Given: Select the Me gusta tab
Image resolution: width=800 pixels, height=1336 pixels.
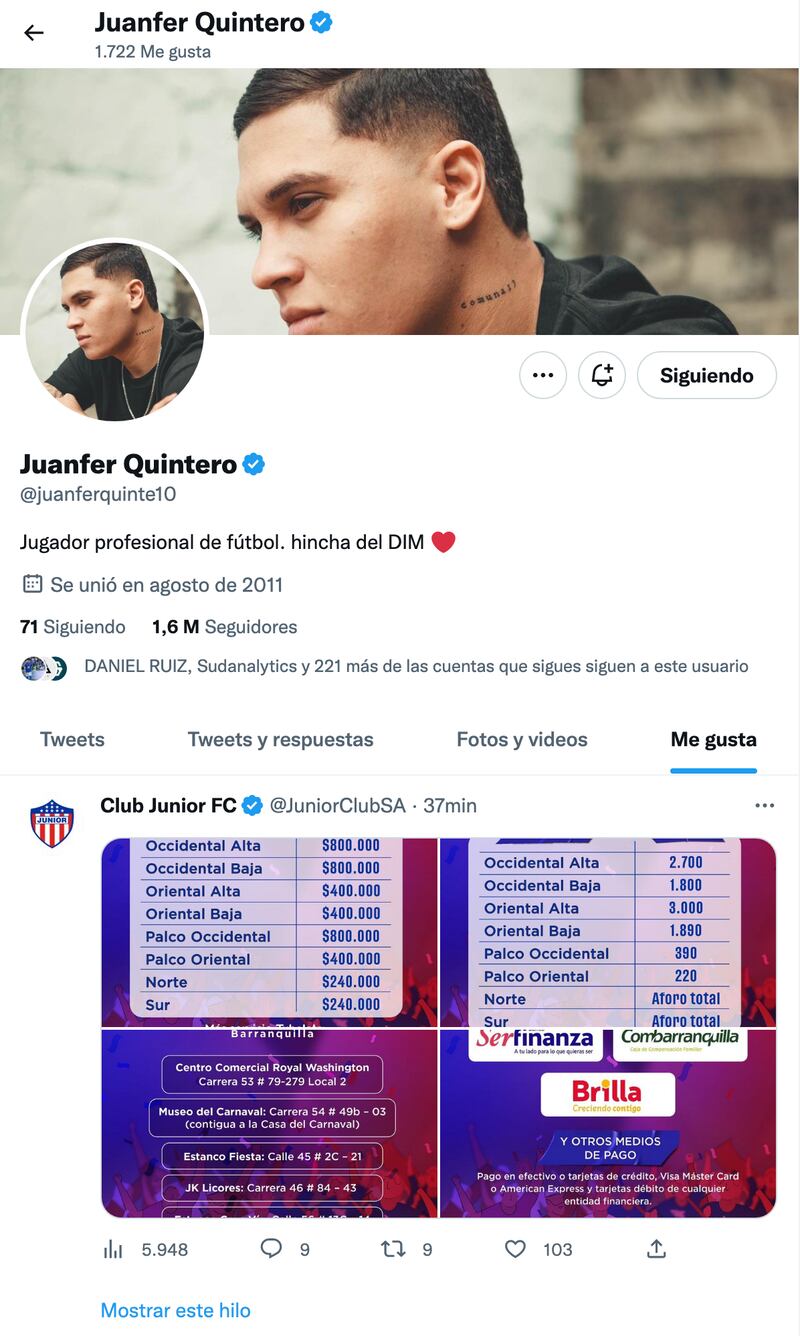Looking at the screenshot, I should (x=713, y=740).
